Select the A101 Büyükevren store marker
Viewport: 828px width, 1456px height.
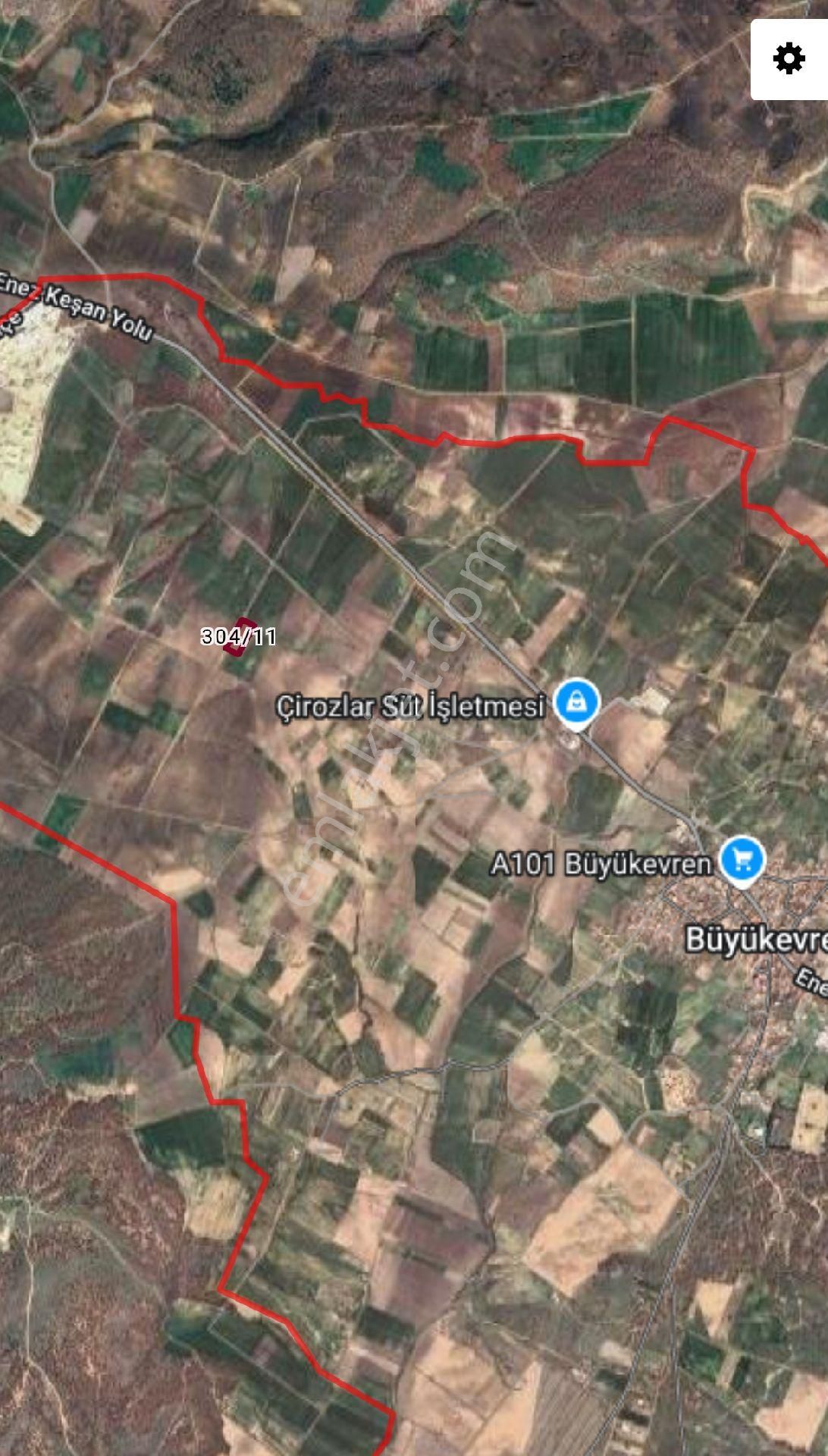click(x=742, y=860)
